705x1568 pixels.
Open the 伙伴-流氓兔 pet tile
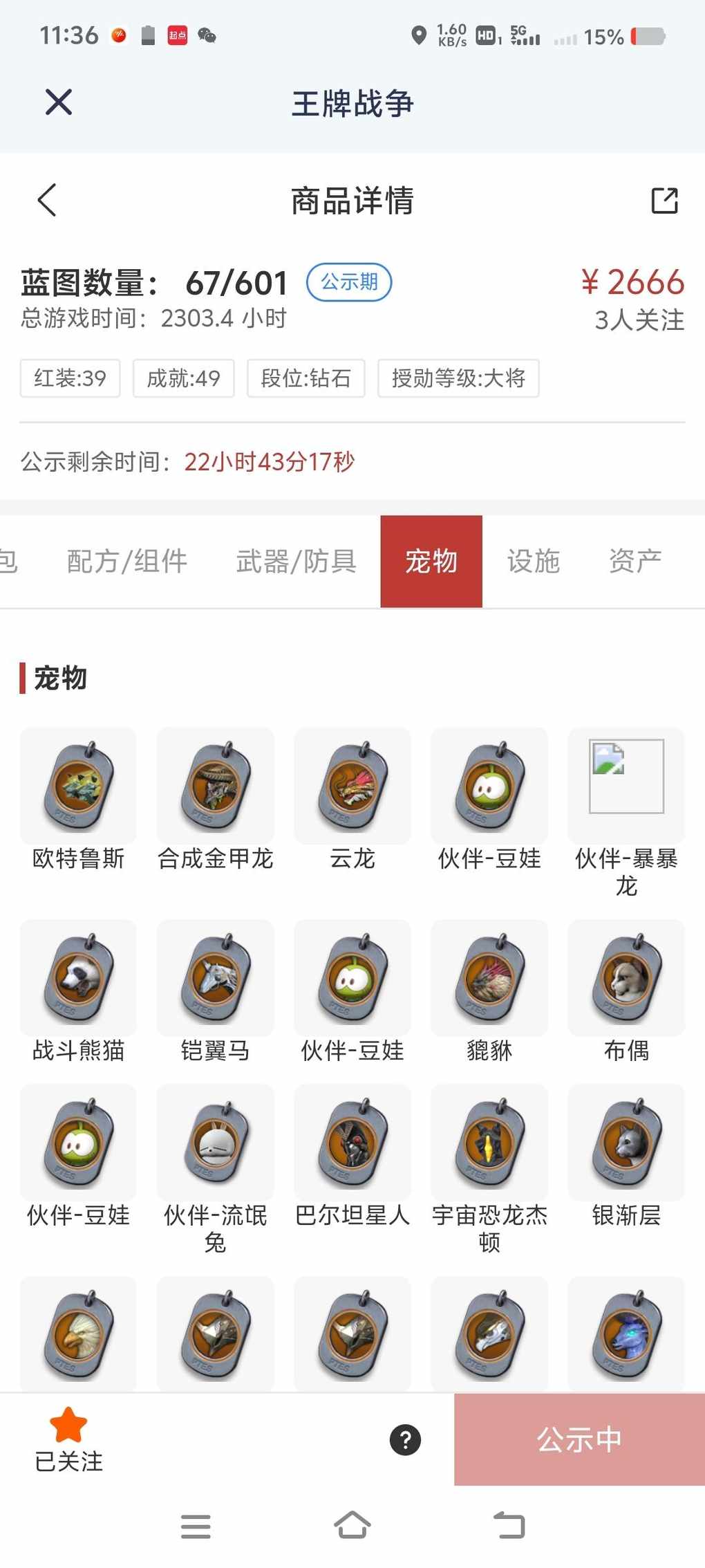click(216, 1143)
